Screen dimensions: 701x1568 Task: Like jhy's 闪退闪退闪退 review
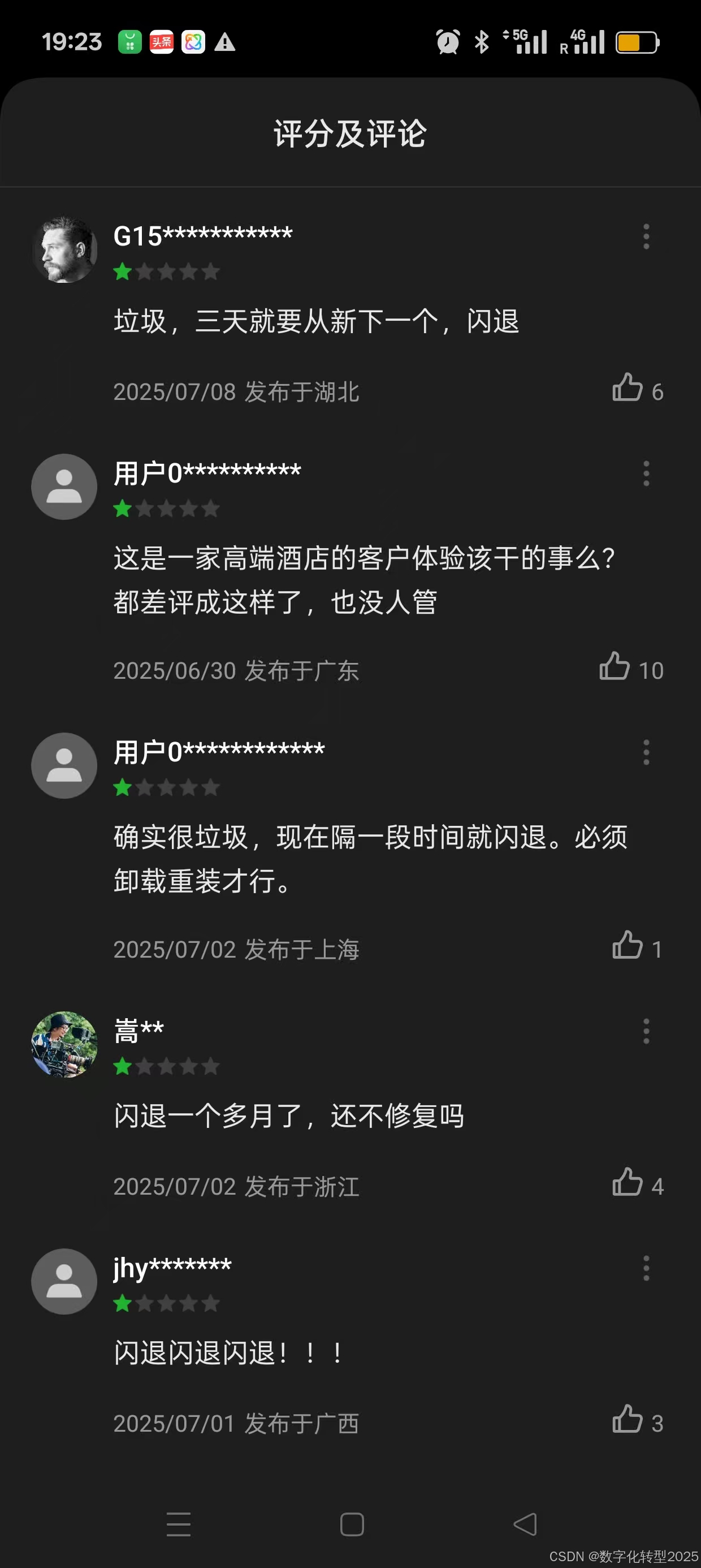tap(628, 1420)
